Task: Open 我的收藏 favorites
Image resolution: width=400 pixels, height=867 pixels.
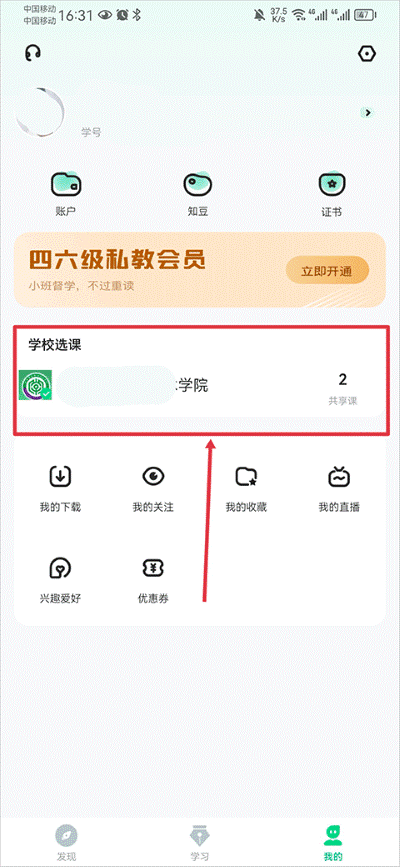Action: (246, 489)
